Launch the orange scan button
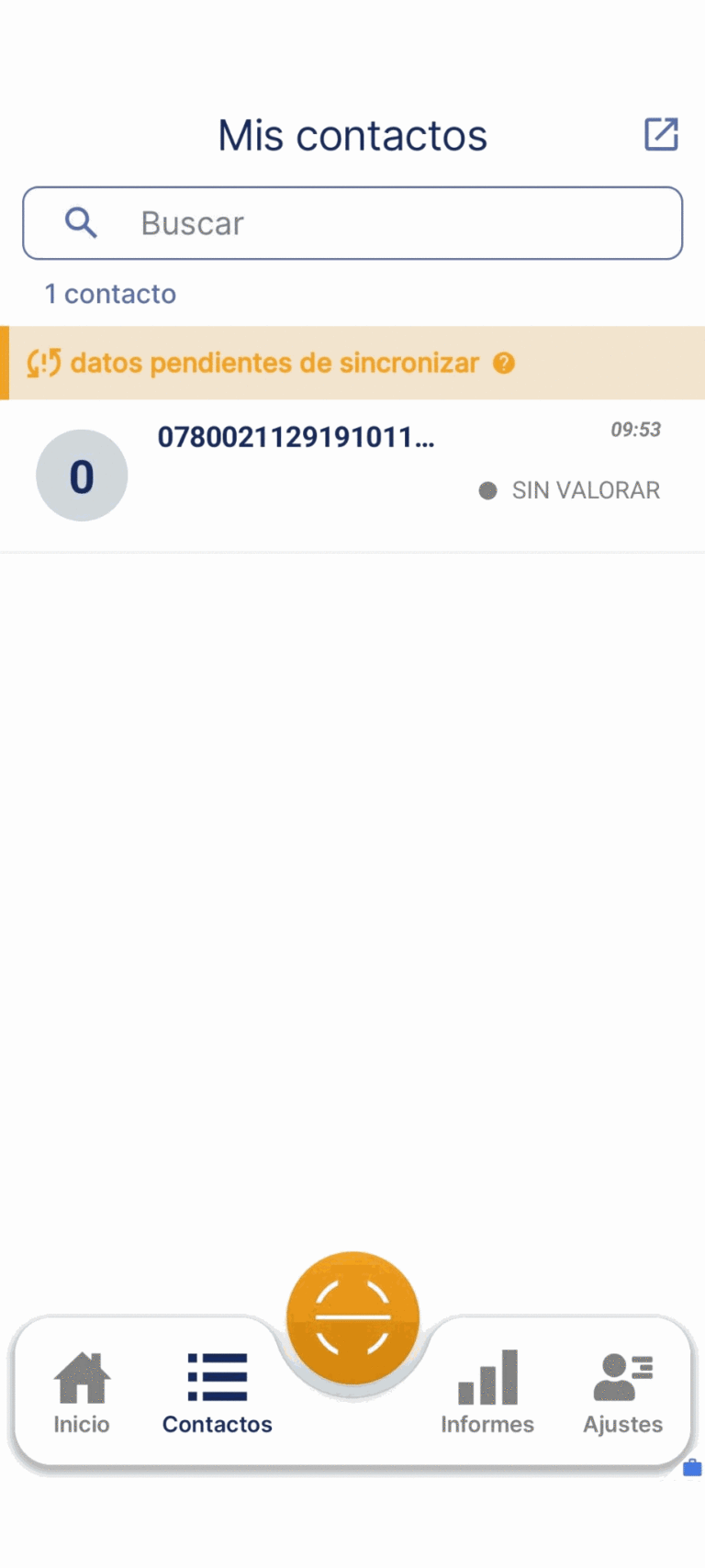This screenshot has height=1568, width=705. (352, 1317)
